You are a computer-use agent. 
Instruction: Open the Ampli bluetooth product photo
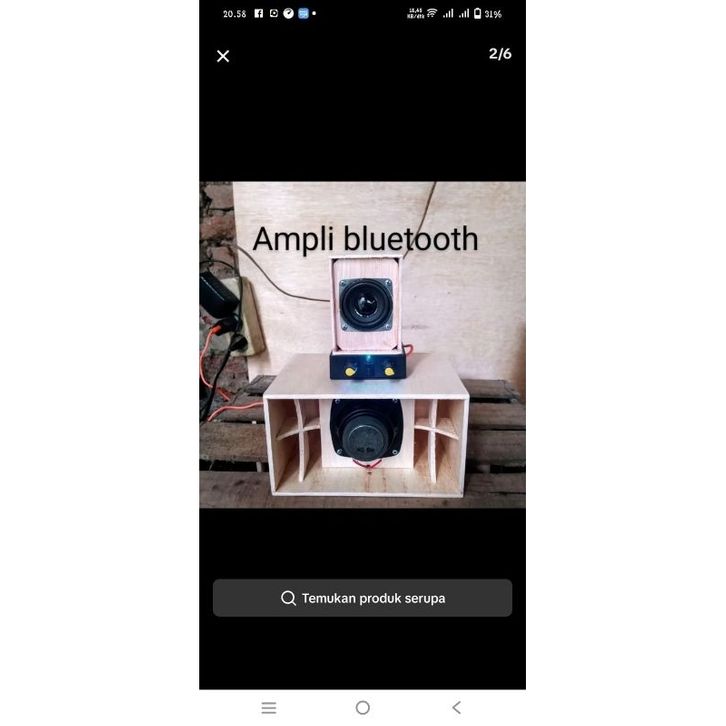coord(362,345)
